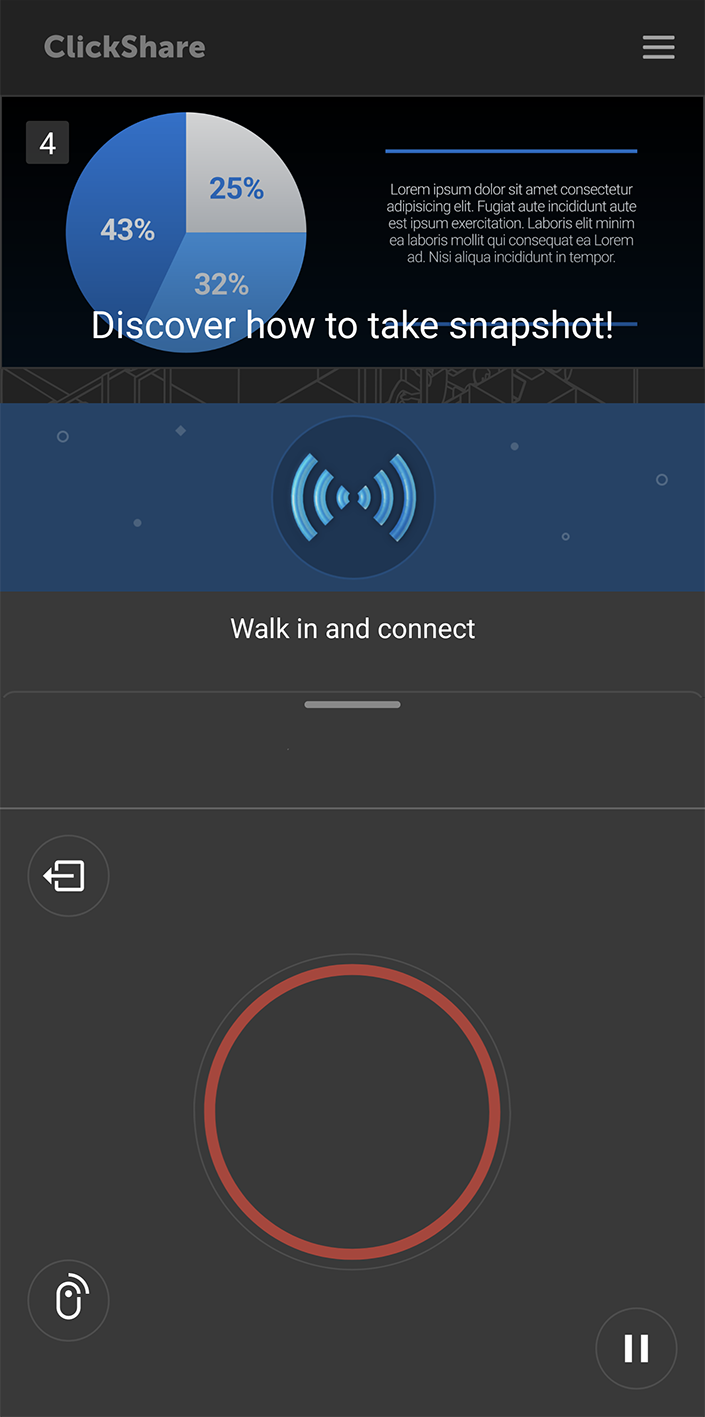Image resolution: width=705 pixels, height=1417 pixels.
Task: Tap the bottom panel drag handle
Action: [352, 705]
